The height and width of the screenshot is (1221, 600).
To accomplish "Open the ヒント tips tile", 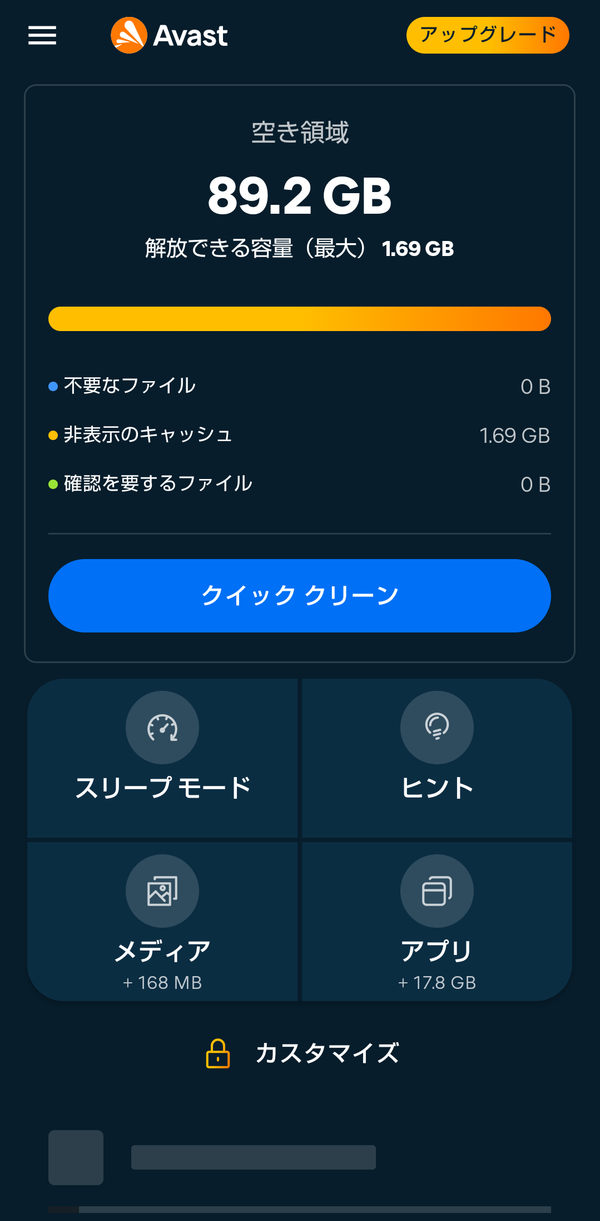I will 437,758.
